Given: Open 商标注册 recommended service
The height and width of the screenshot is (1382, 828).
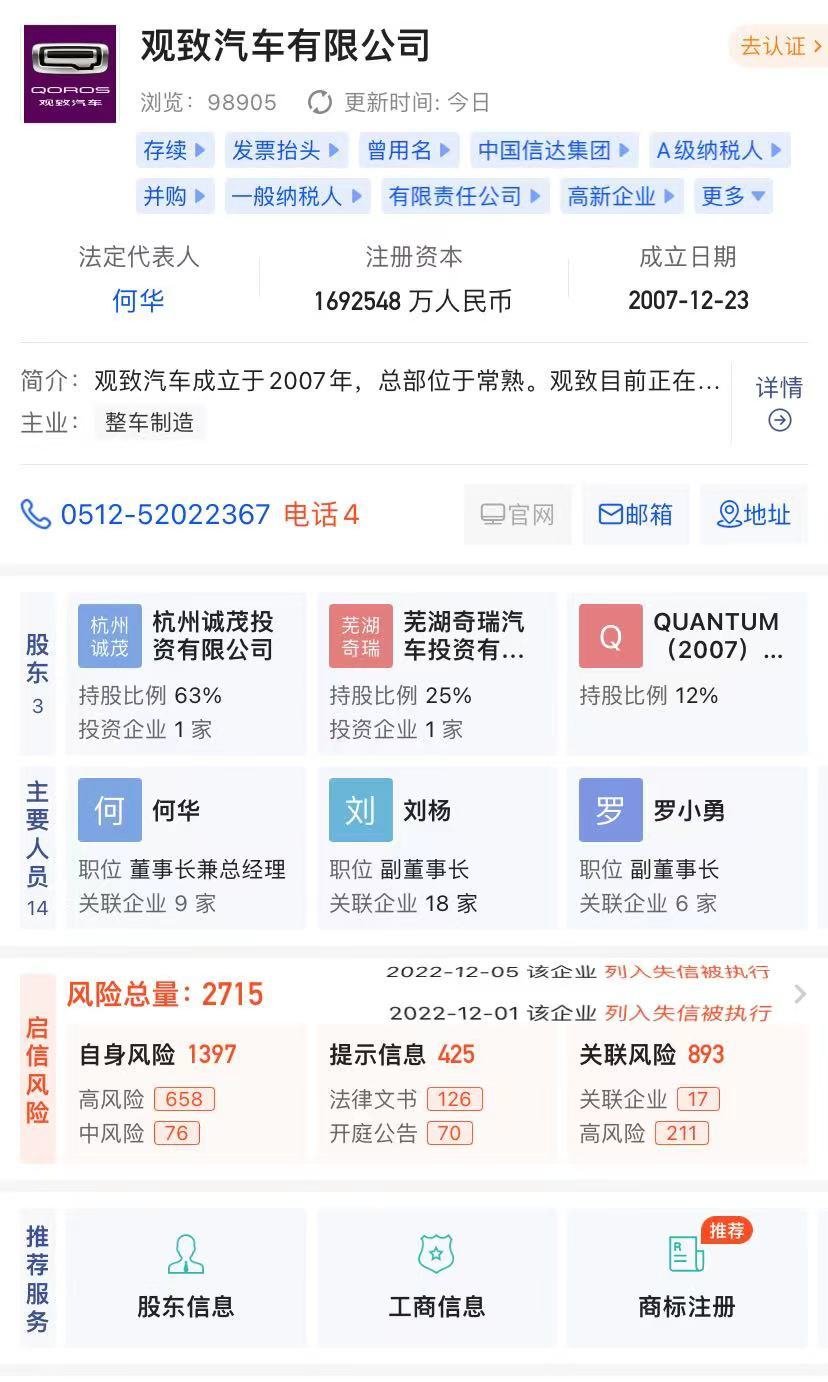Looking at the screenshot, I should [x=686, y=1277].
